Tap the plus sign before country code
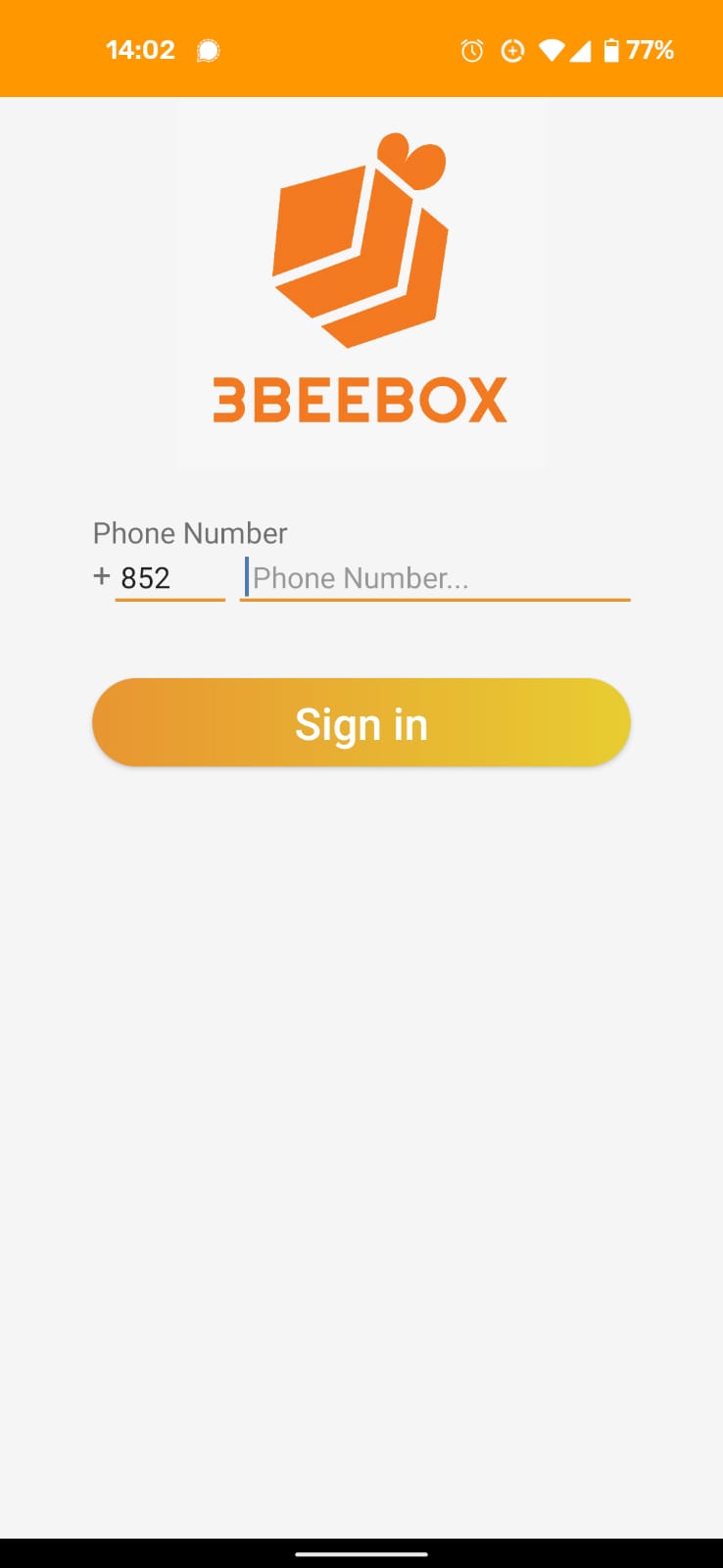The width and height of the screenshot is (723, 1568). (x=101, y=576)
